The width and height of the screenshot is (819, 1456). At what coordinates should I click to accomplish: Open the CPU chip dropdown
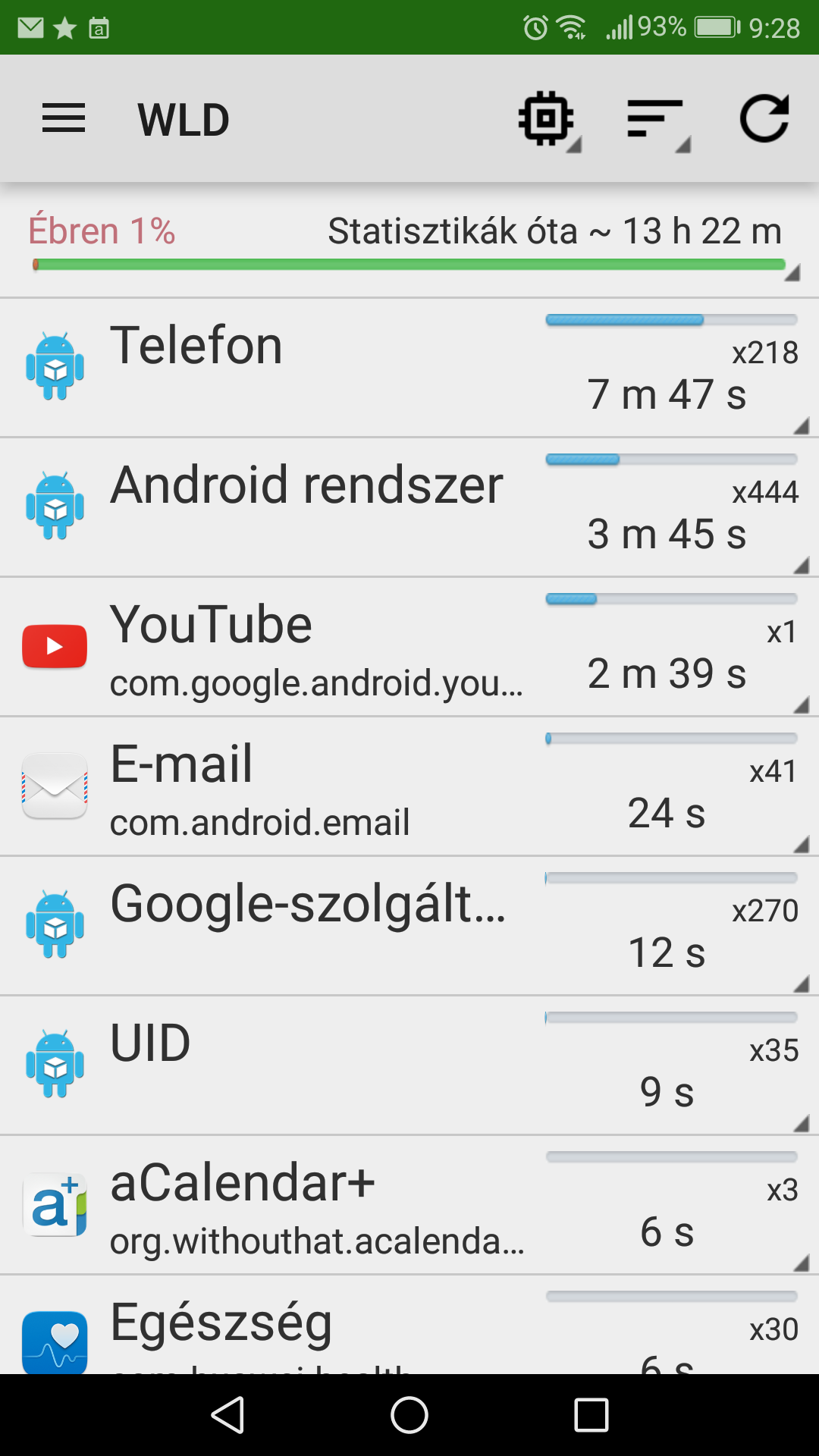click(x=549, y=119)
